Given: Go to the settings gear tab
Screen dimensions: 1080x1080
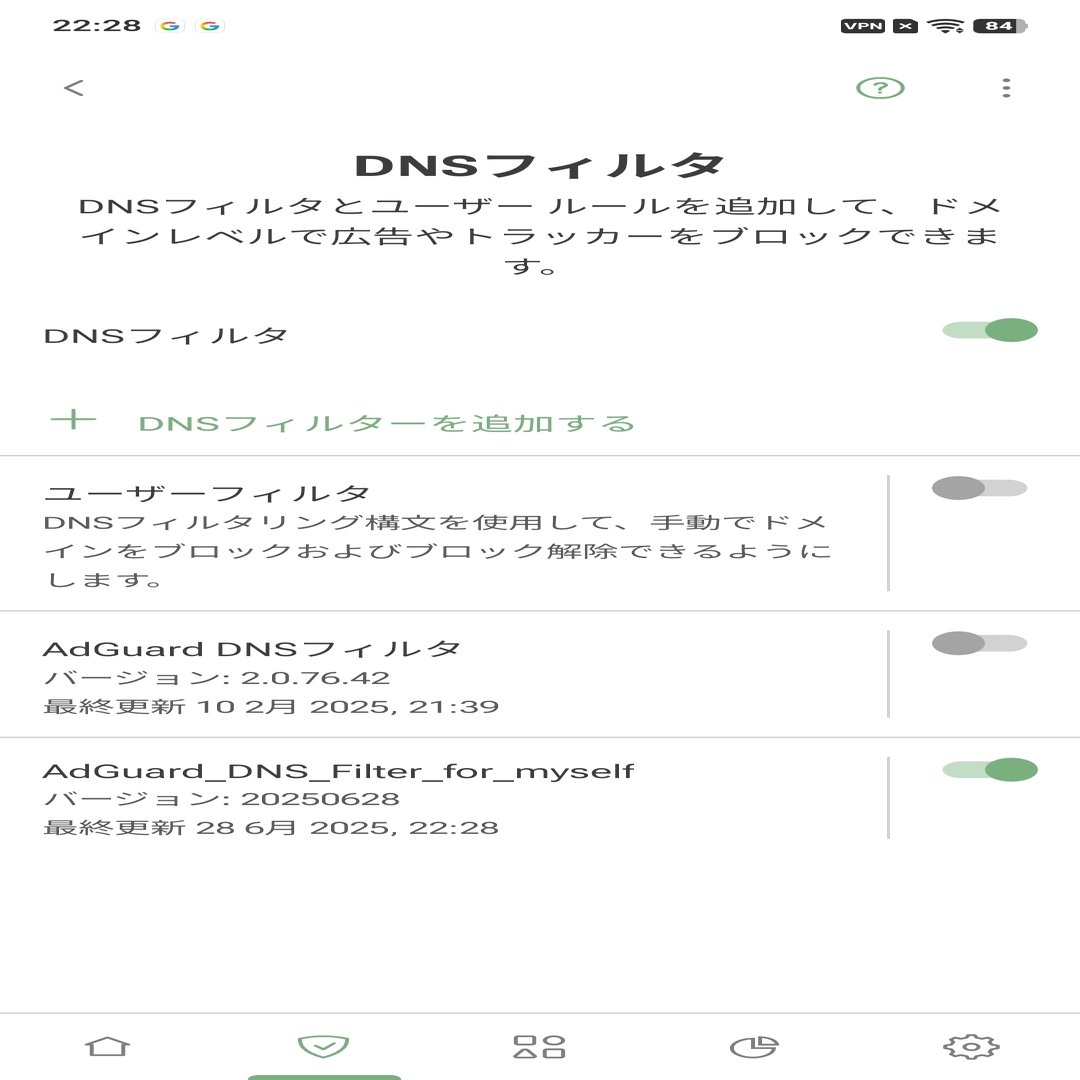Looking at the screenshot, I should click(x=971, y=1046).
